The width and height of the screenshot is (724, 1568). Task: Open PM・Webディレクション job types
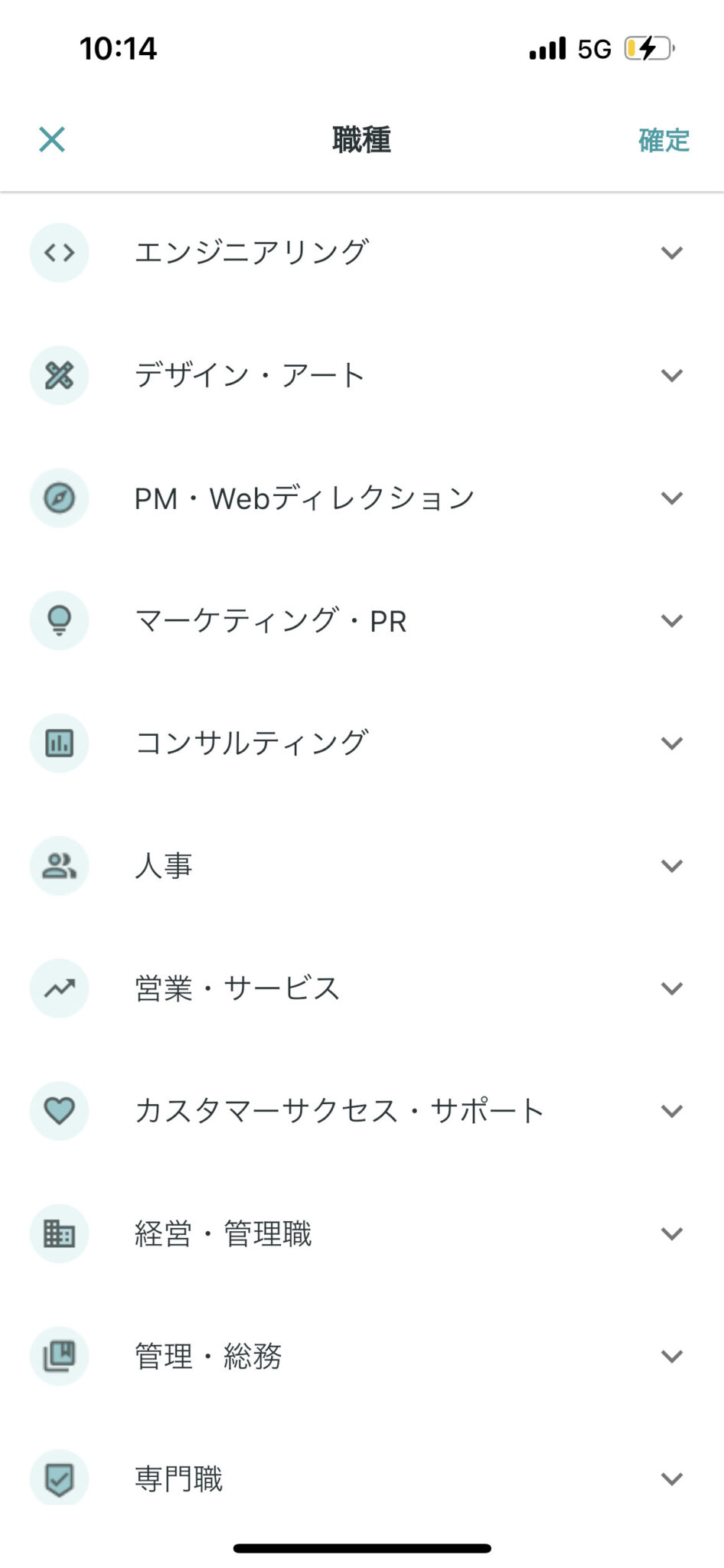[x=671, y=498]
